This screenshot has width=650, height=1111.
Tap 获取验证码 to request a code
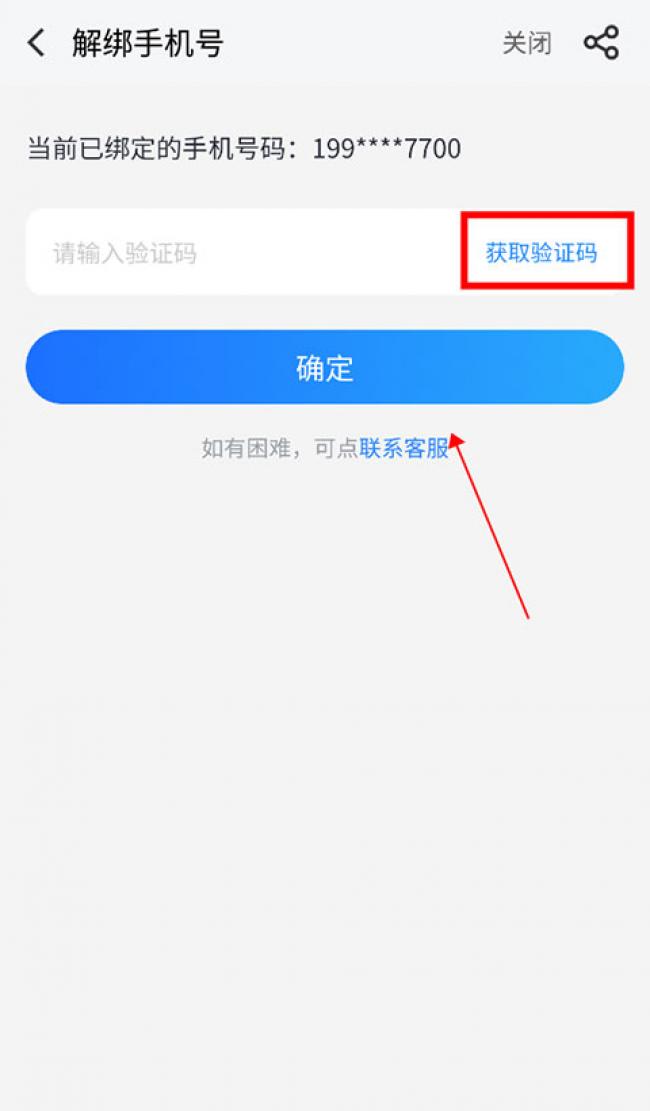[x=542, y=253]
